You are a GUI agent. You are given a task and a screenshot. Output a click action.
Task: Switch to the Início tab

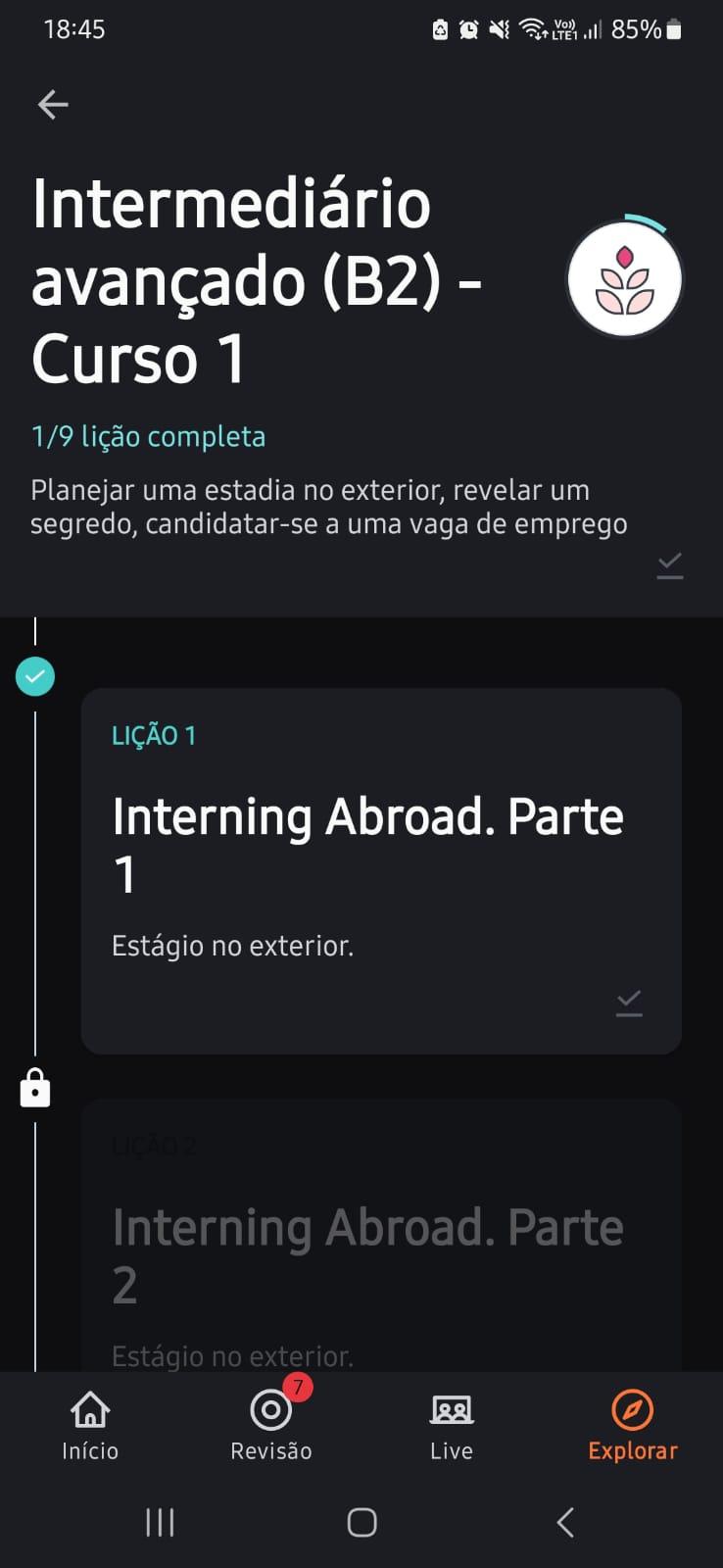(90, 1426)
